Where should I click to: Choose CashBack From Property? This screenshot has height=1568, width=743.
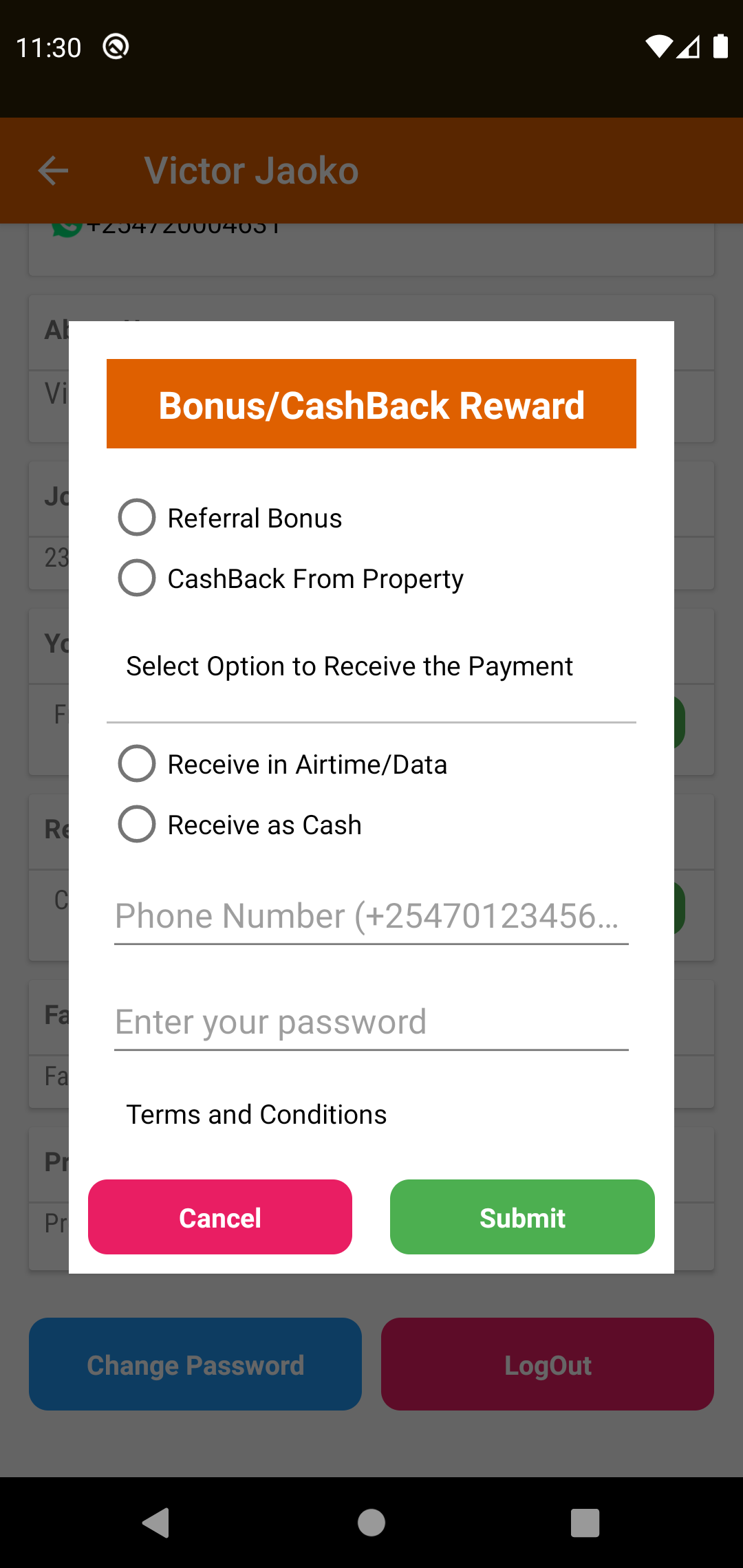coord(137,578)
